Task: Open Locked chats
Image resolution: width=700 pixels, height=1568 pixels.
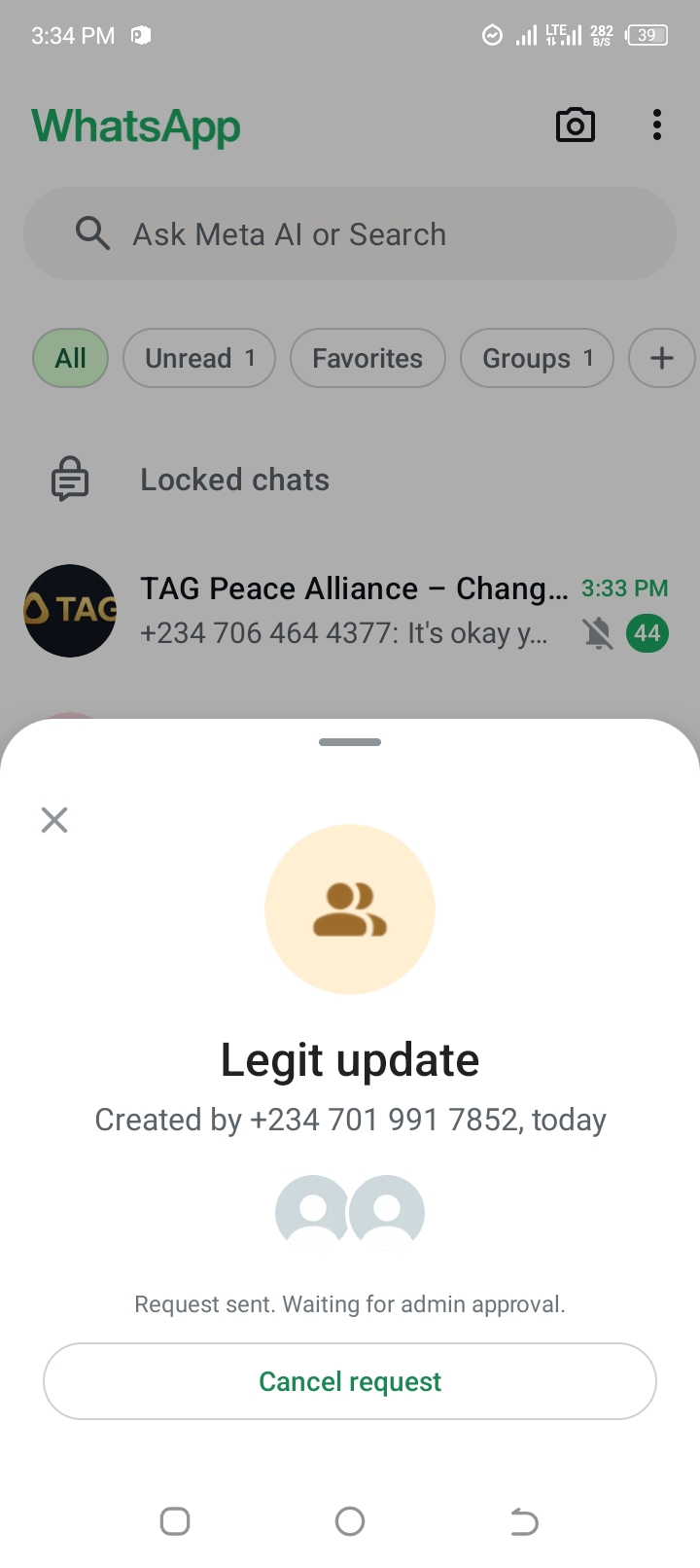Action: point(234,480)
